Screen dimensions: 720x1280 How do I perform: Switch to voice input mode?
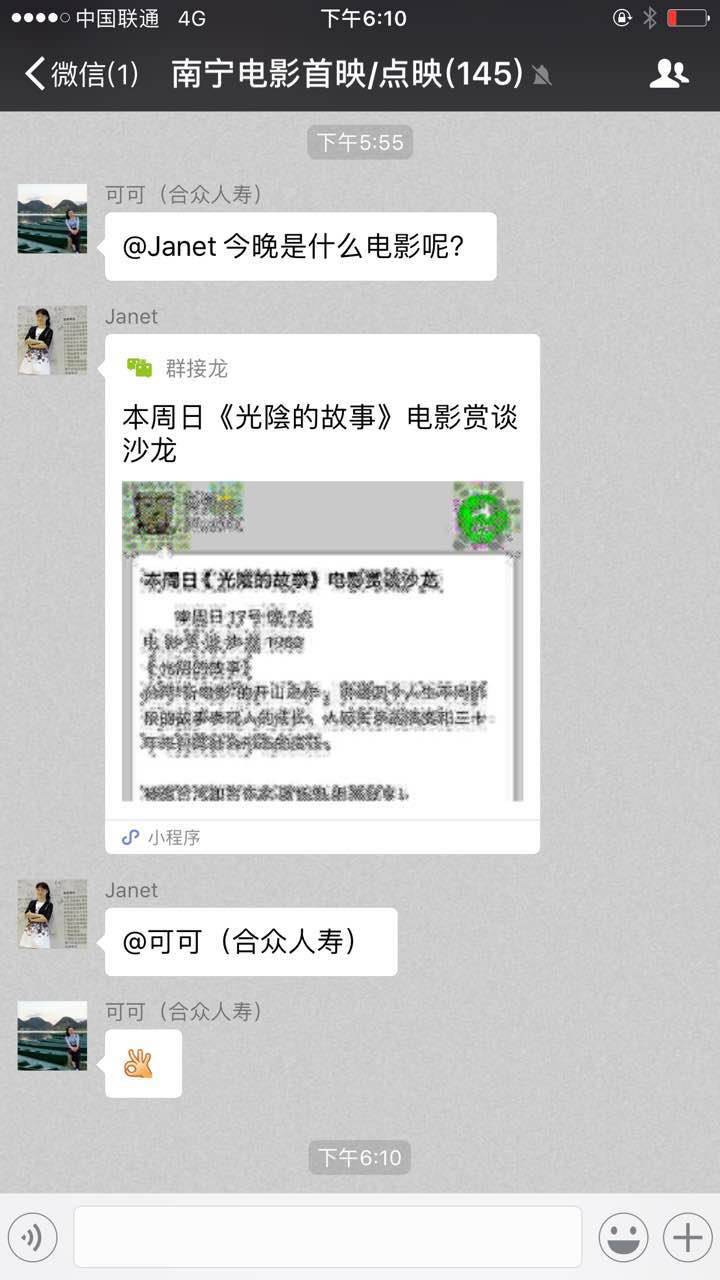click(32, 1238)
